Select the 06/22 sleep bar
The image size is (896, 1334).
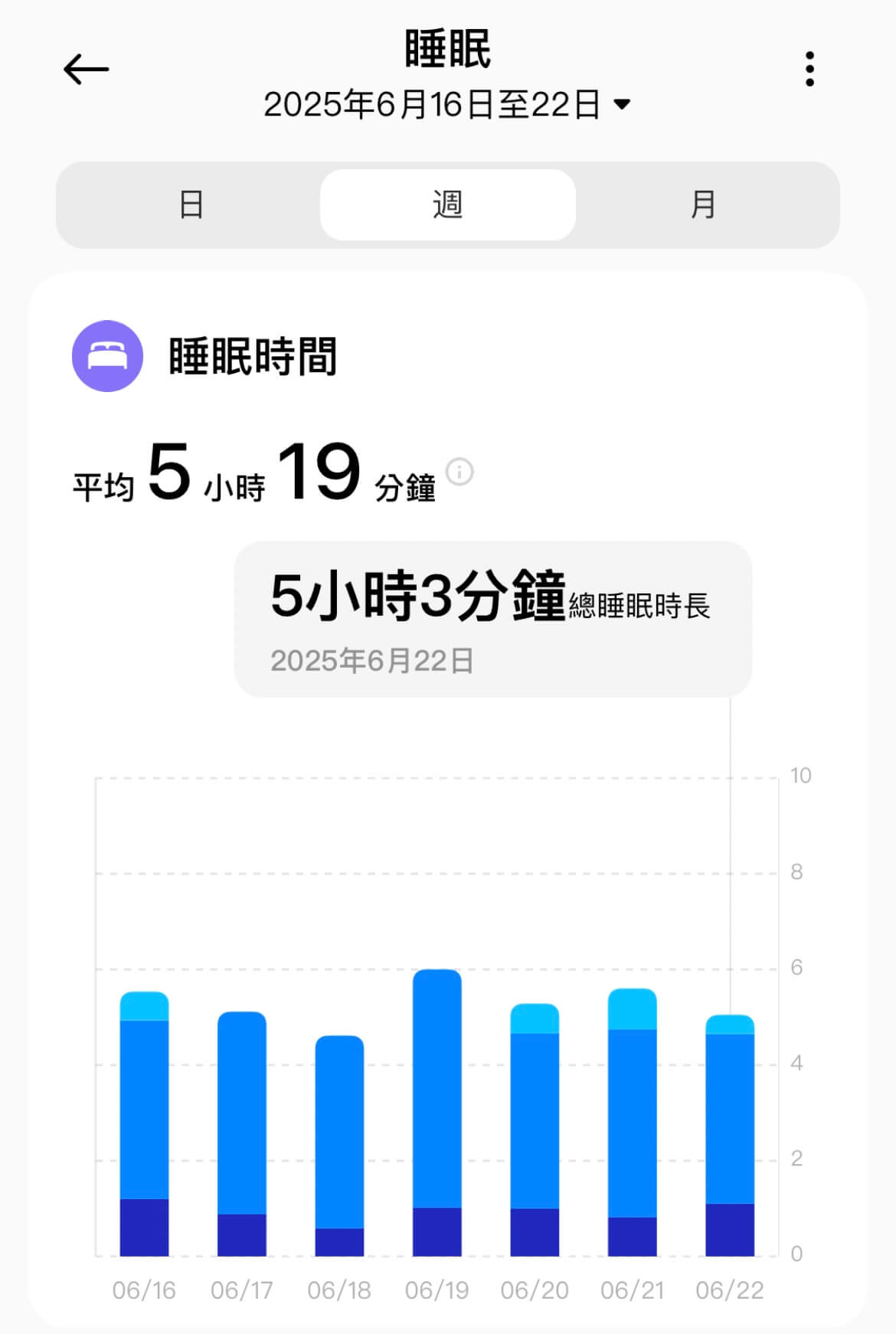point(730,1135)
